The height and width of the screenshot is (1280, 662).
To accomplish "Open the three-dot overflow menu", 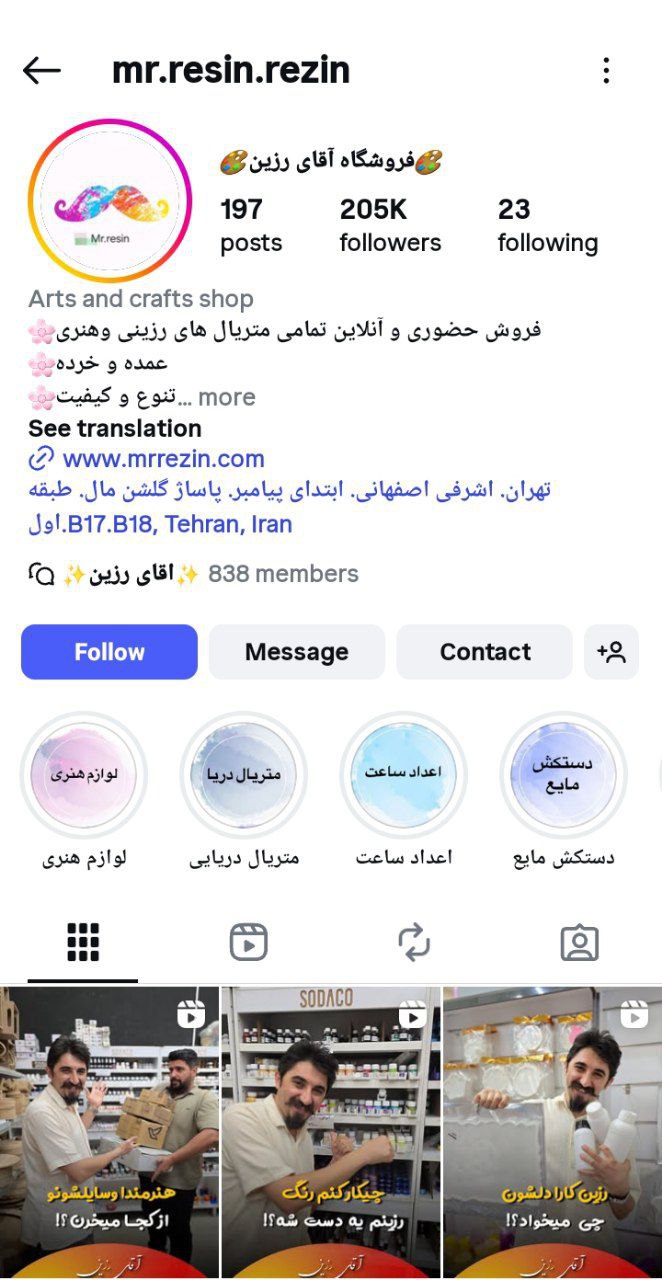I will pos(606,70).
